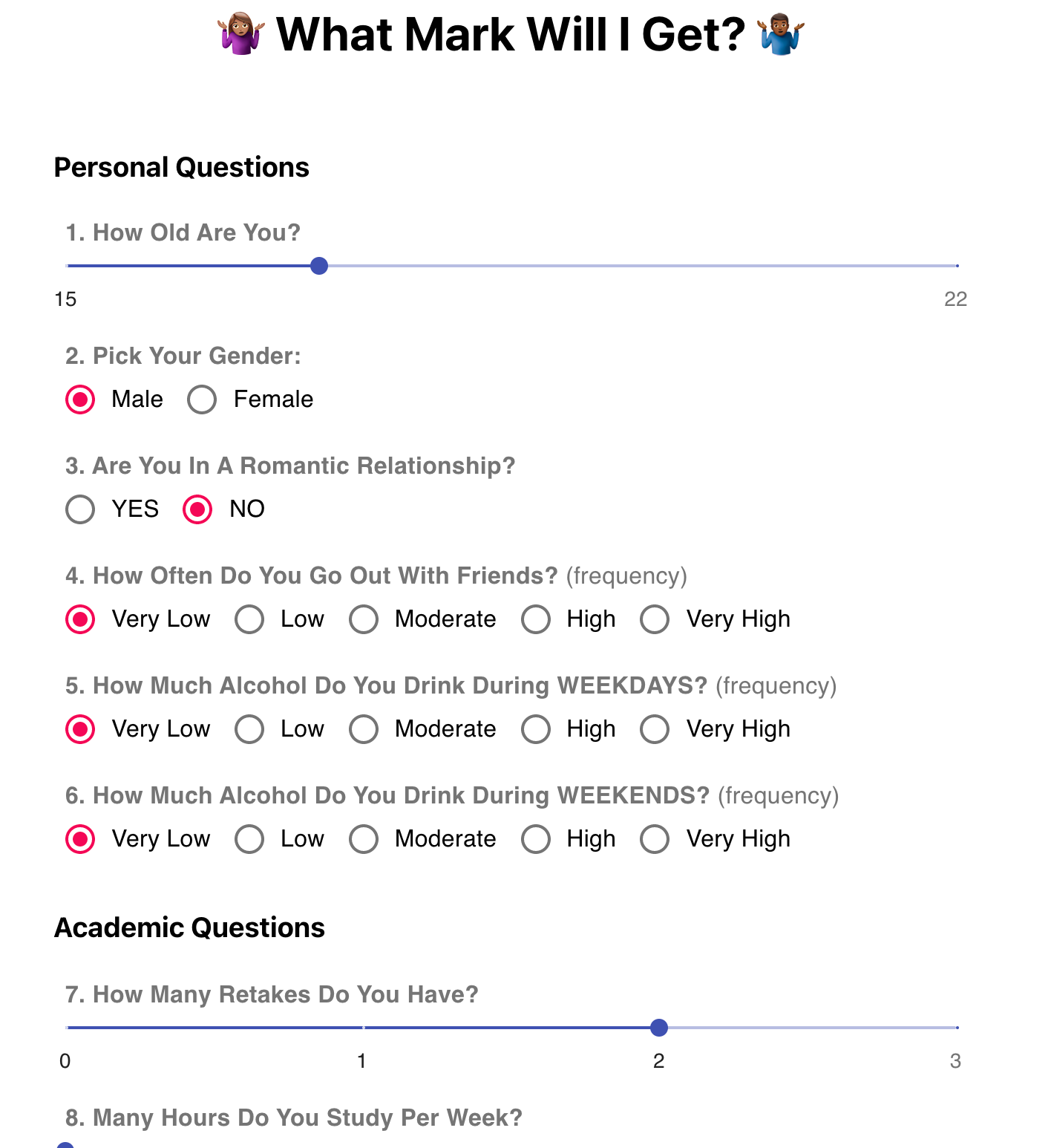The height and width of the screenshot is (1148, 1051).
Task: Set weekend alcohol to Moderate
Action: click(x=364, y=839)
